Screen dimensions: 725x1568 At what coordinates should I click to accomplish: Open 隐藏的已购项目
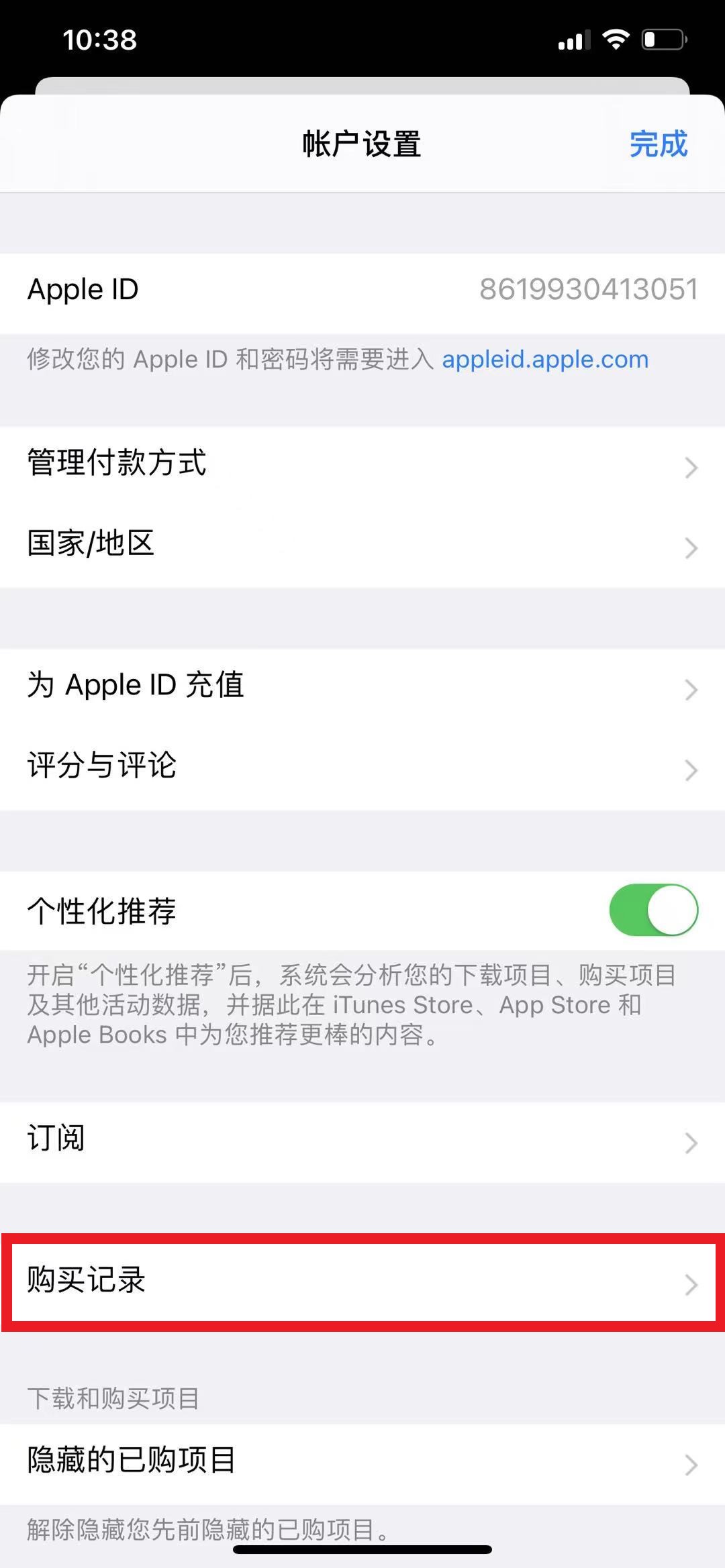tap(362, 1464)
